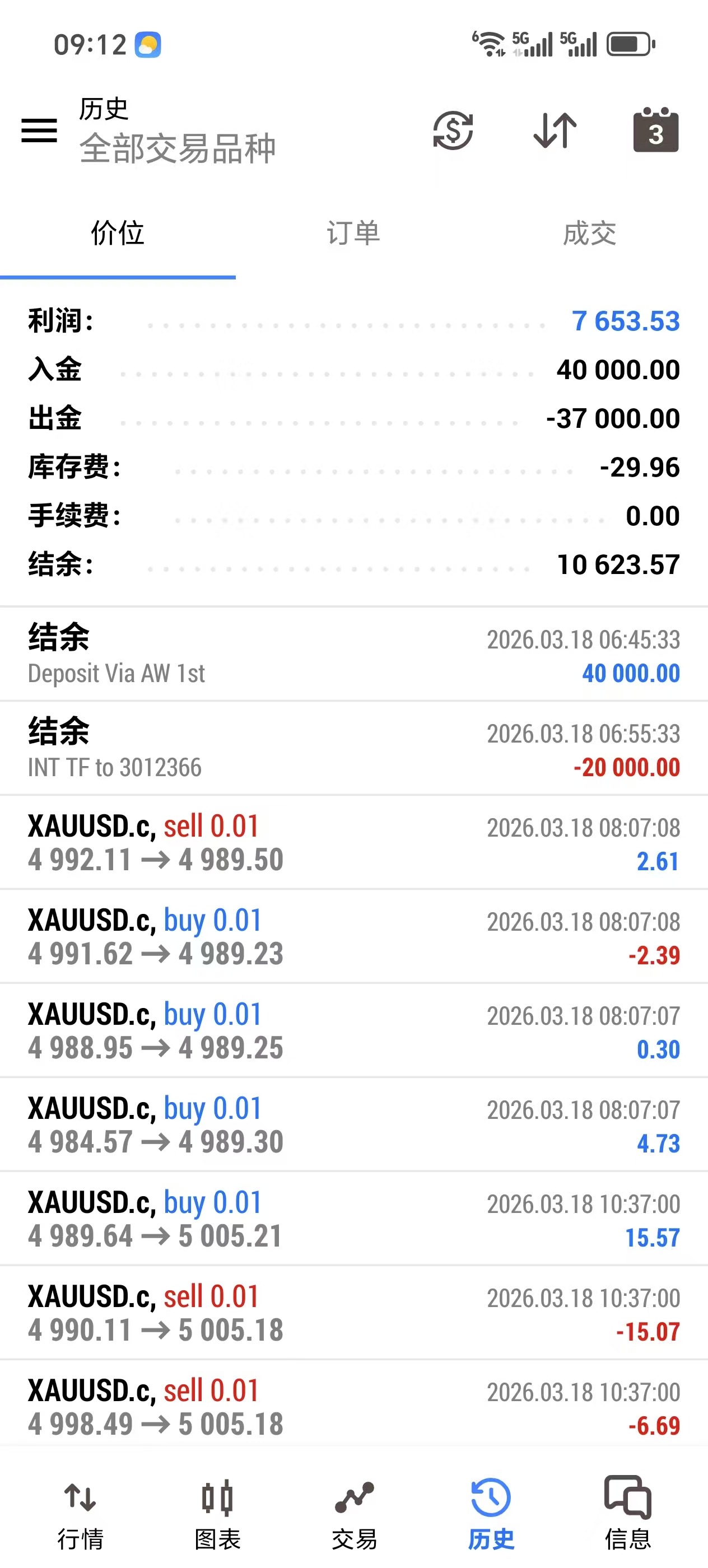This screenshot has width=708, height=1568.
Task: Open 全部交易品种 symbol filter
Action: click(178, 148)
